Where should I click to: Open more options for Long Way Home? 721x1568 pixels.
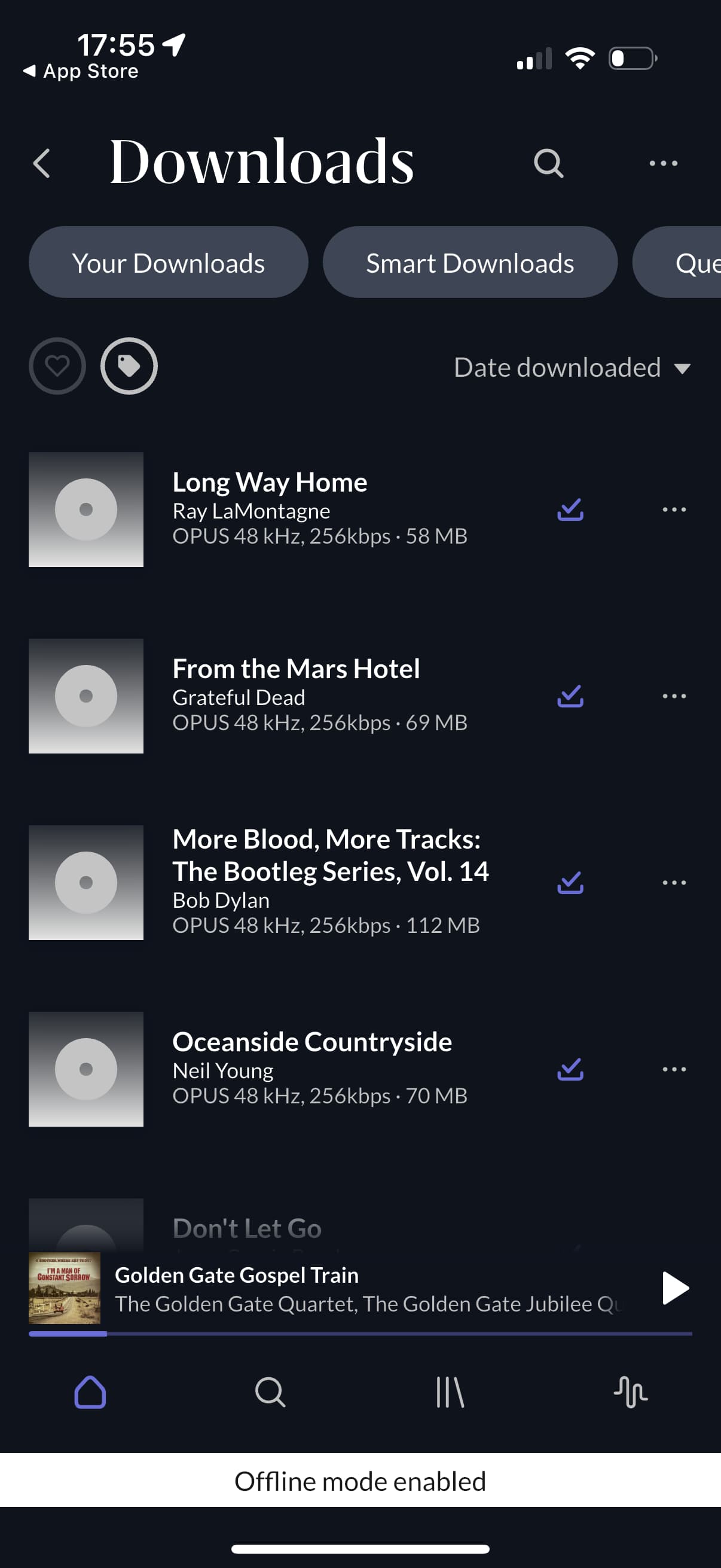[x=674, y=510]
